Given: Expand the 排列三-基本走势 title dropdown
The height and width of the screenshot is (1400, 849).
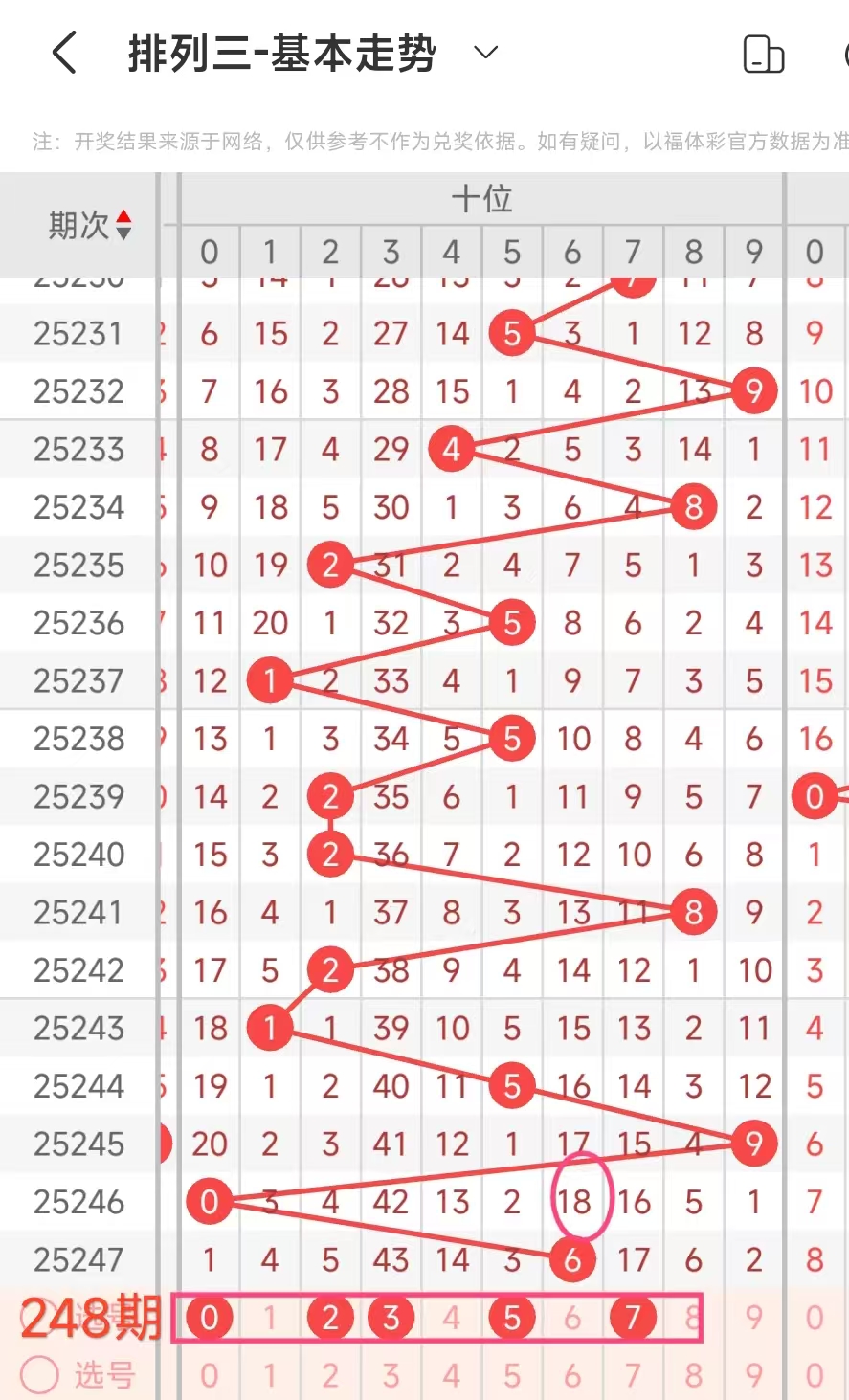Looking at the screenshot, I should pyautogui.click(x=486, y=53).
